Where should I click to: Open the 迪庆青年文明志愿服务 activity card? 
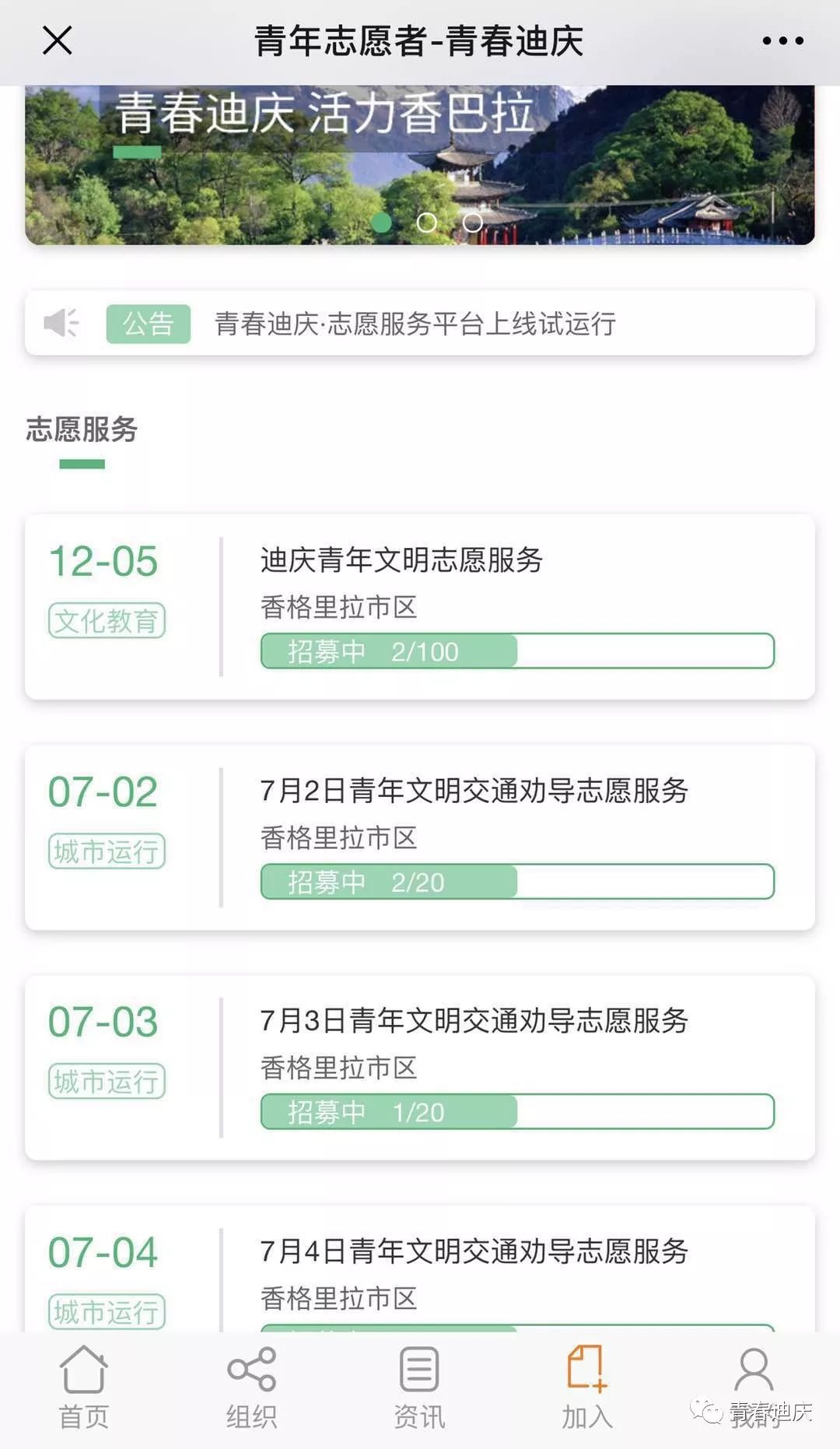pyautogui.click(x=420, y=606)
